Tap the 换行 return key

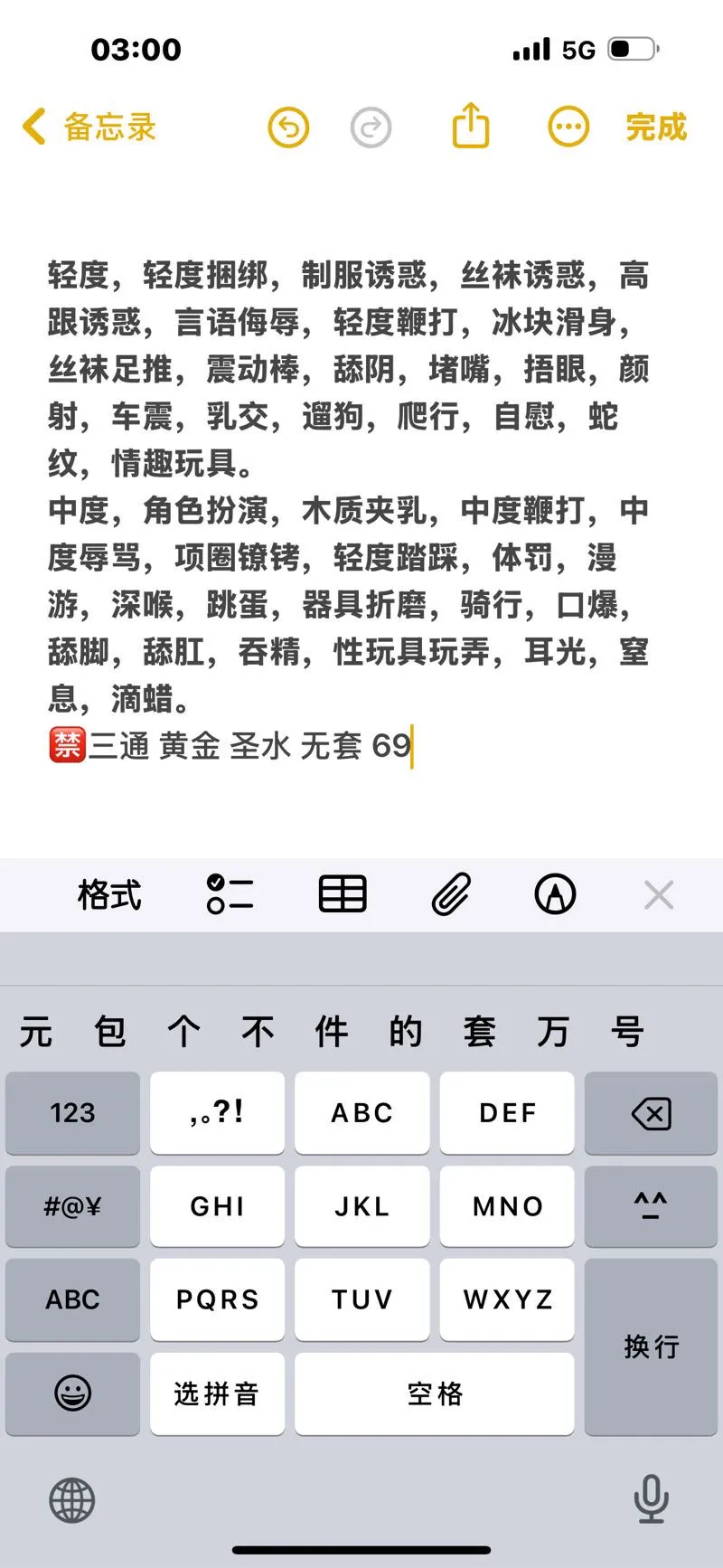pos(651,1346)
